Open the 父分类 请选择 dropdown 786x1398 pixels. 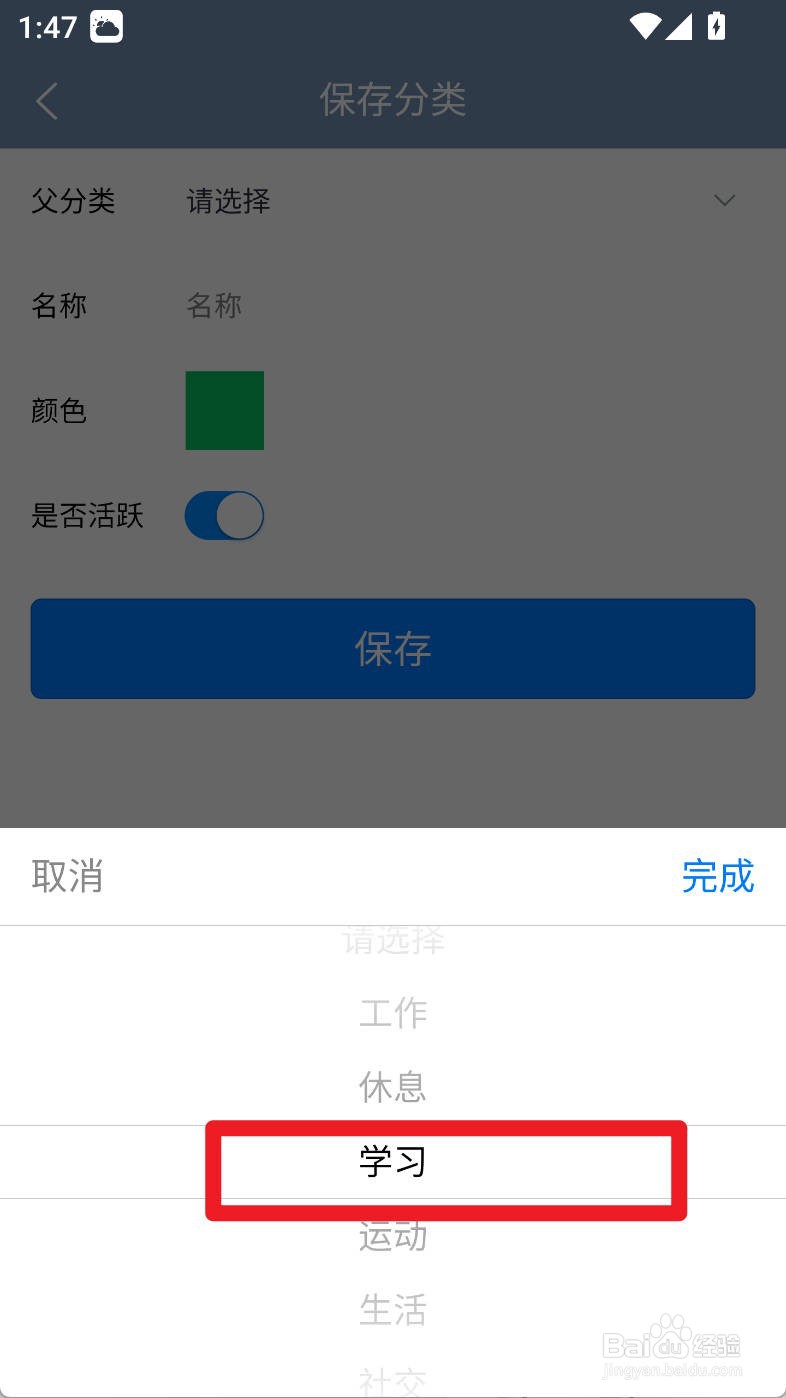tap(227, 202)
